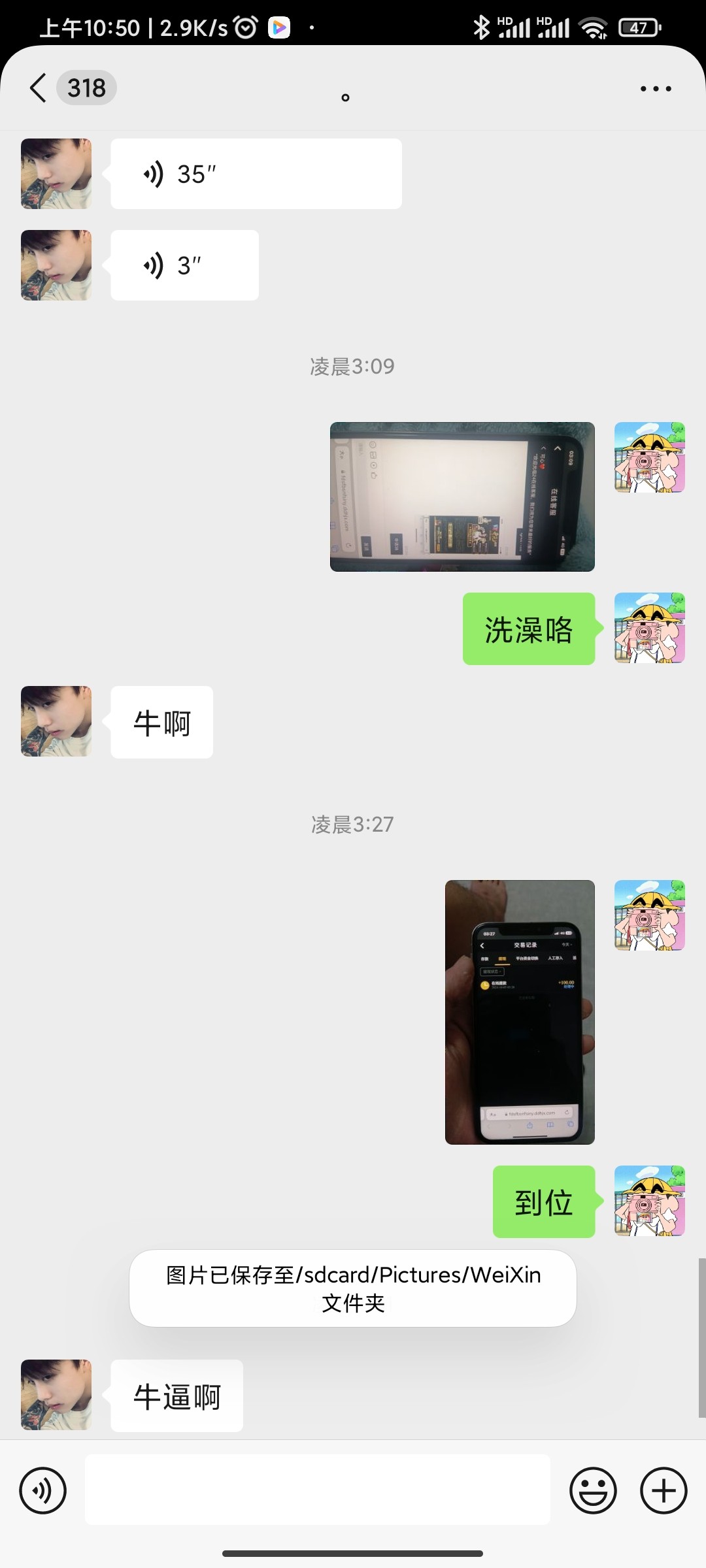The height and width of the screenshot is (1568, 706).
Task: Play the 3-second voice message
Action: pos(184,265)
